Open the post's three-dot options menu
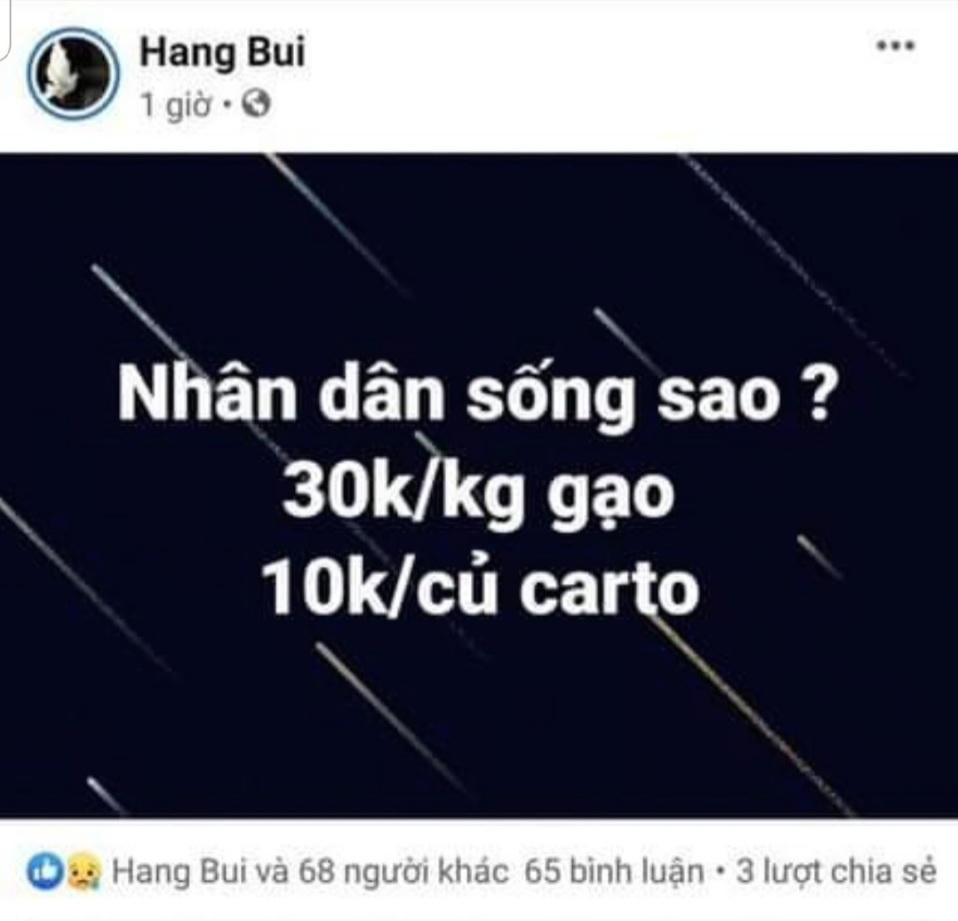Image resolution: width=958 pixels, height=921 pixels. (x=895, y=47)
